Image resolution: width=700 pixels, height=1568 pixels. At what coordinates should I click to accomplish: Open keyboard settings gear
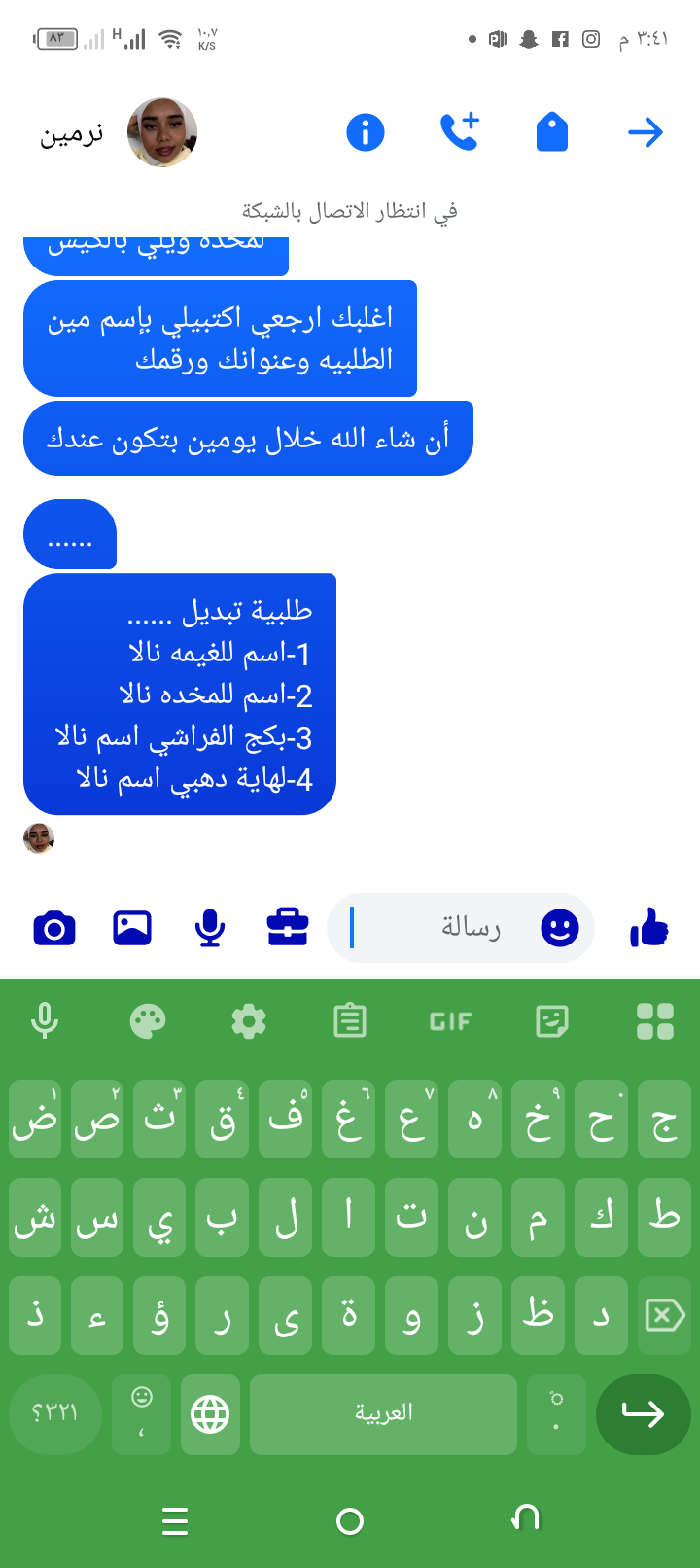[249, 1021]
